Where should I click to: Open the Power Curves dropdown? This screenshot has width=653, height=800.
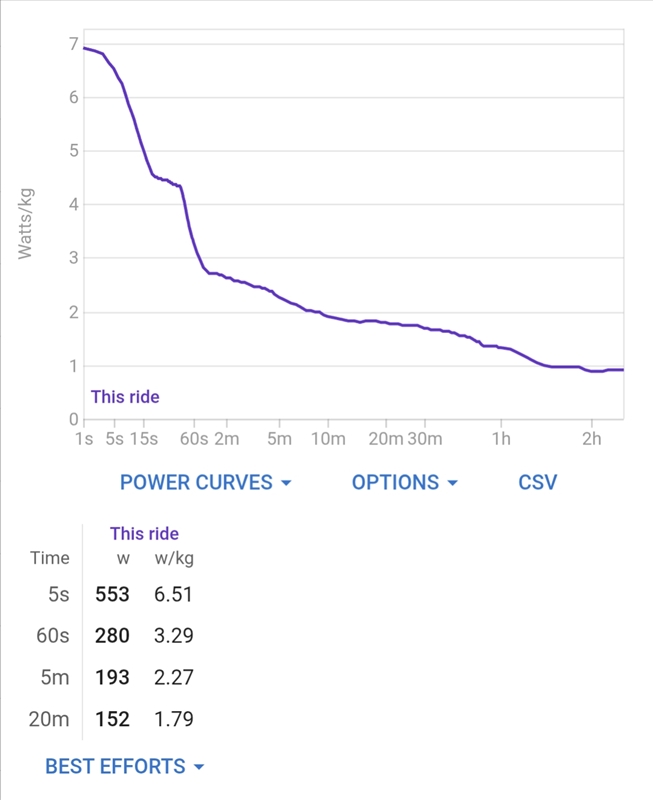(x=205, y=482)
